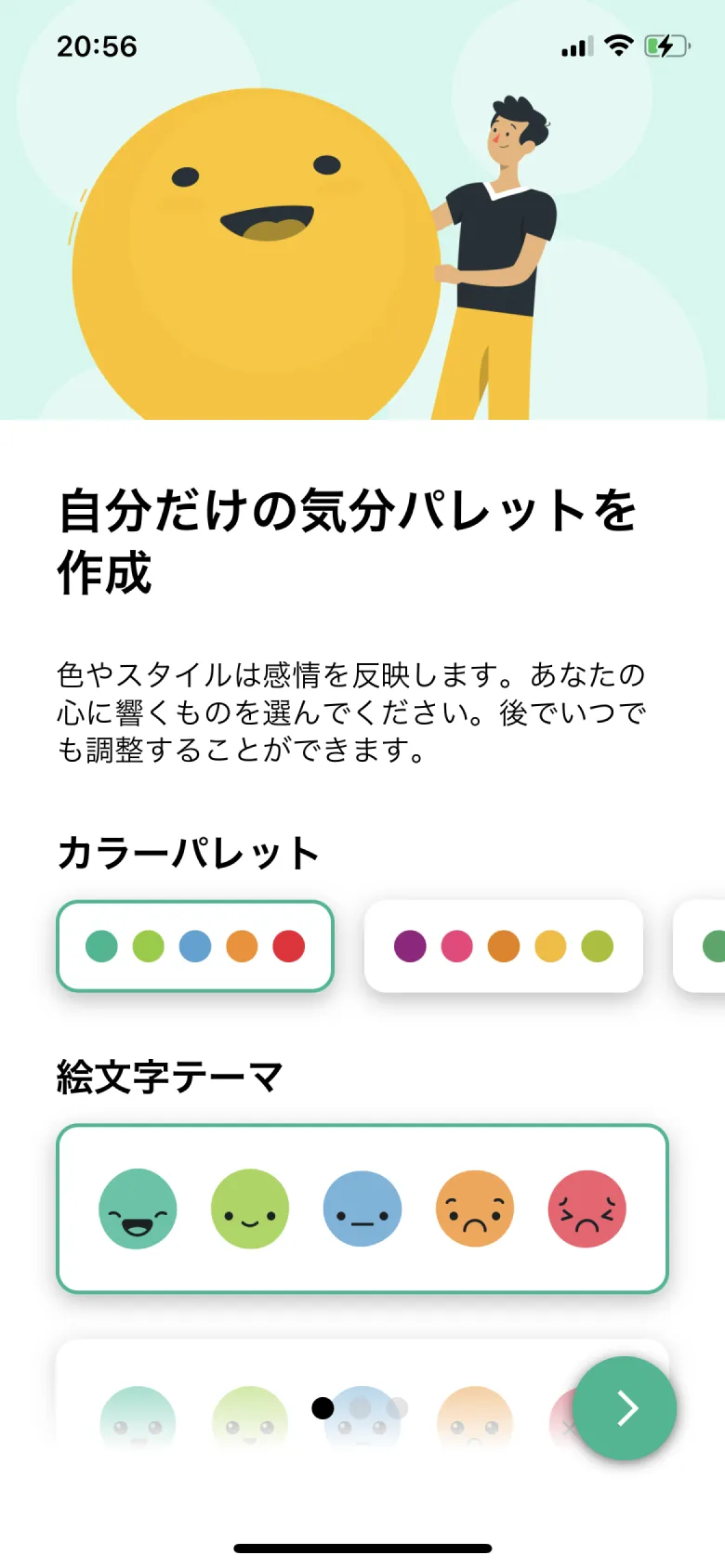This screenshot has width=725, height=1568.
Task: Select the red distressed face emoji
Action: pos(587,1209)
